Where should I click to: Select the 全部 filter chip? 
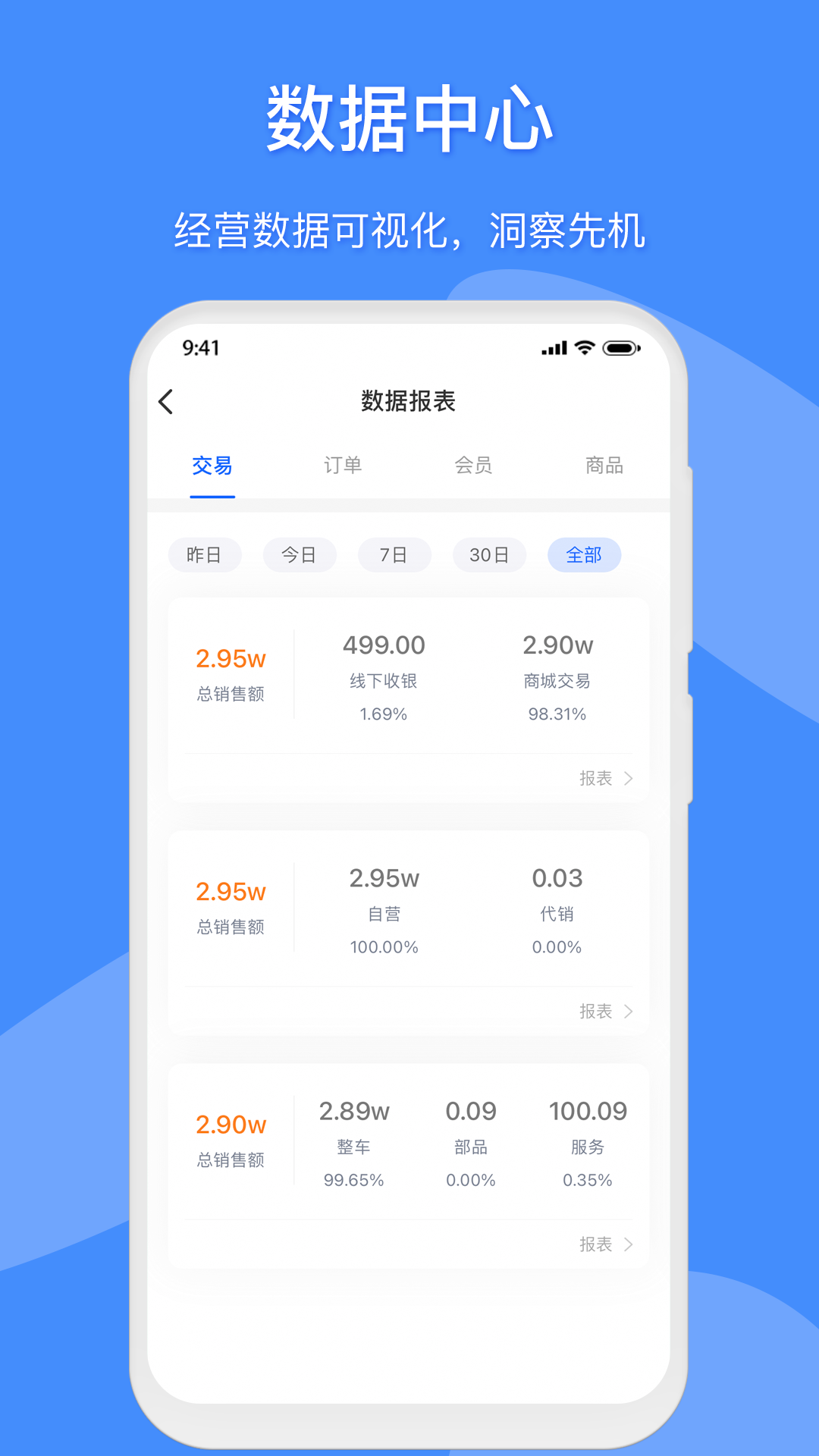pos(585,554)
